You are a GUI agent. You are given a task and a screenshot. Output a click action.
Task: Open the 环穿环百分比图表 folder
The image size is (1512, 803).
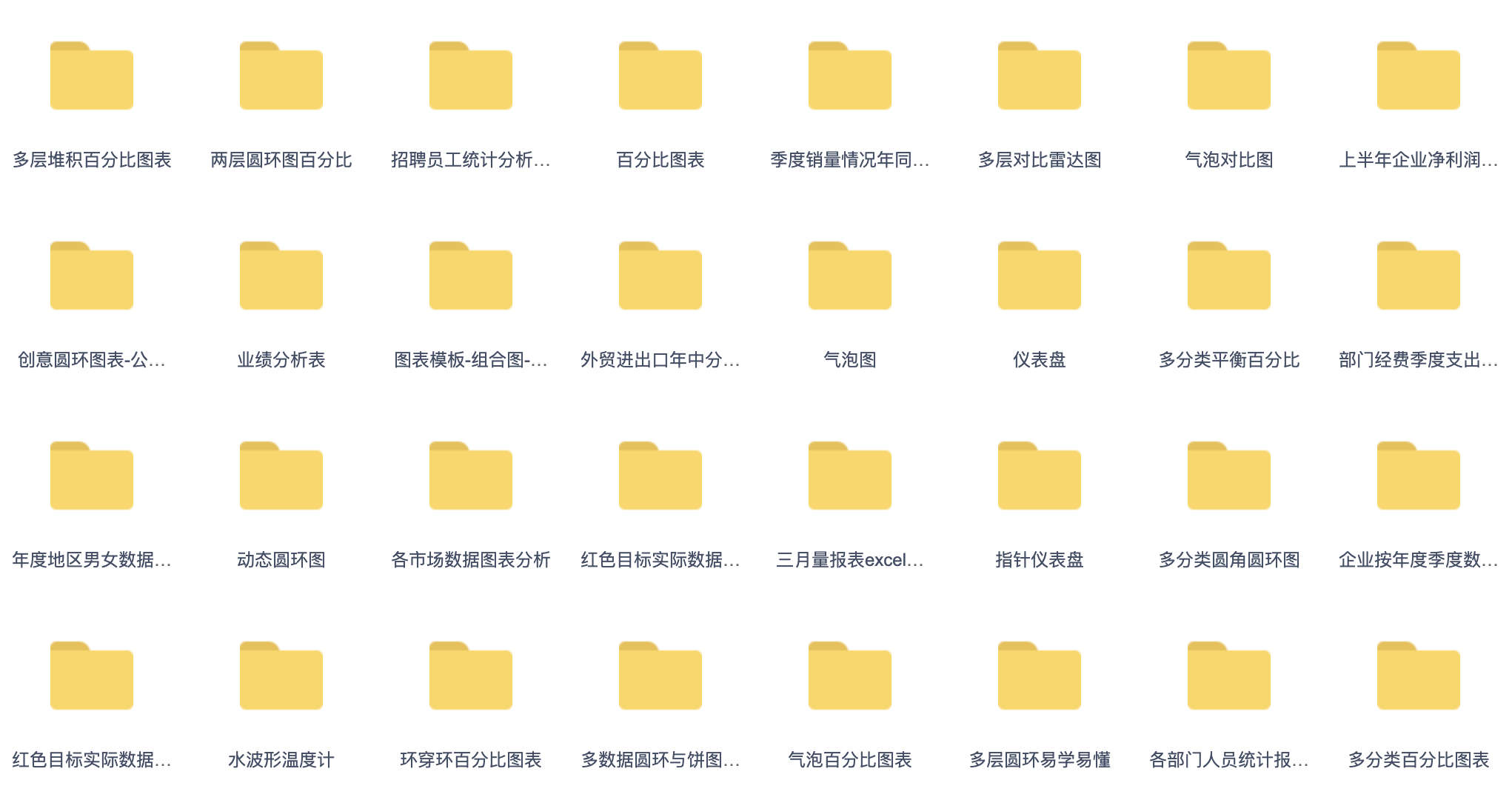[471, 677]
